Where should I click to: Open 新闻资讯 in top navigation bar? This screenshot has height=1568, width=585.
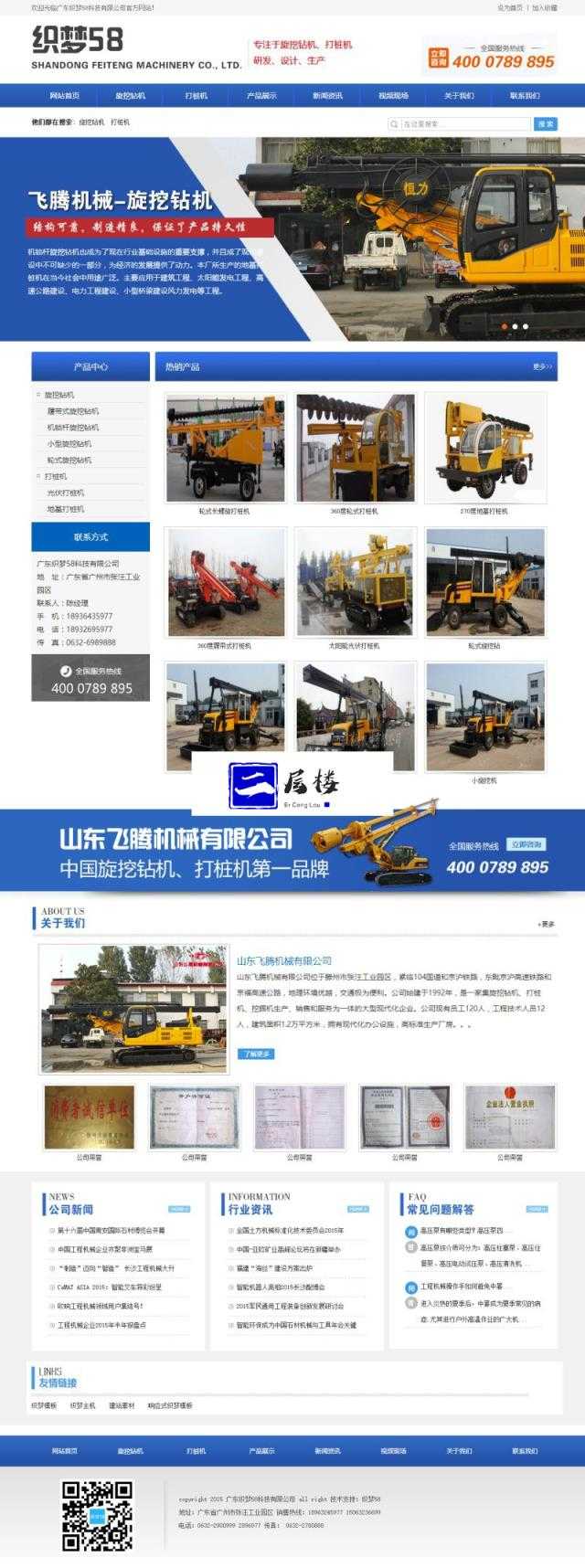click(327, 96)
